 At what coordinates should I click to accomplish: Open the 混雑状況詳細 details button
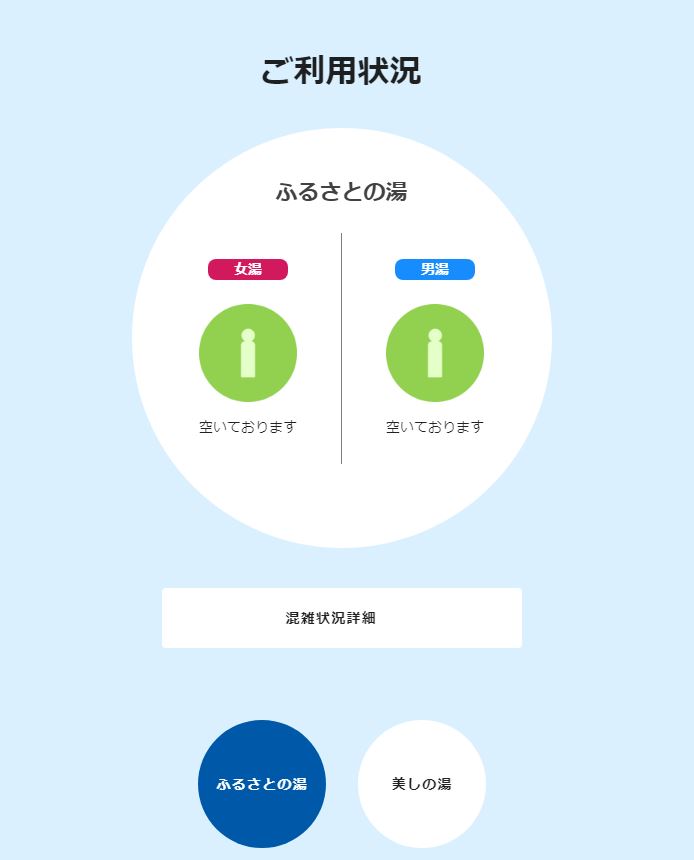341,618
